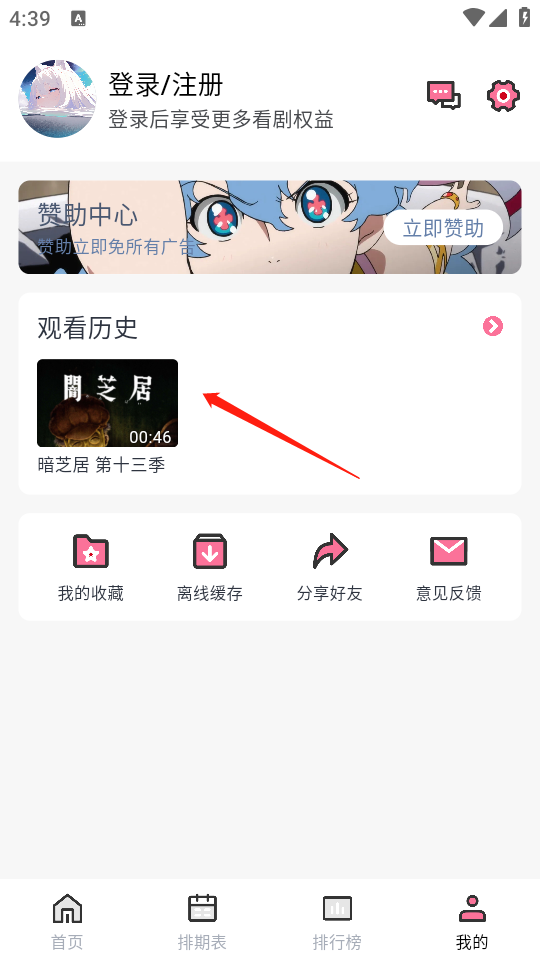Open 意见反馈 feedback
540x960 pixels.
coord(449,567)
